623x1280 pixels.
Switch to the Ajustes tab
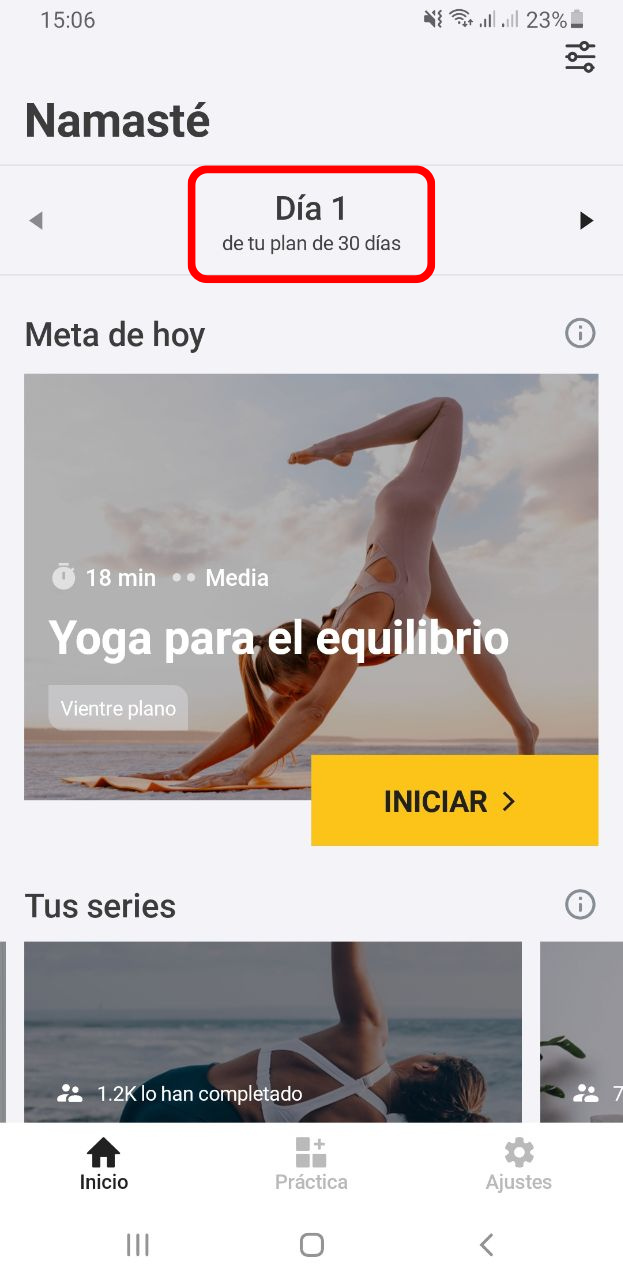click(x=518, y=1165)
